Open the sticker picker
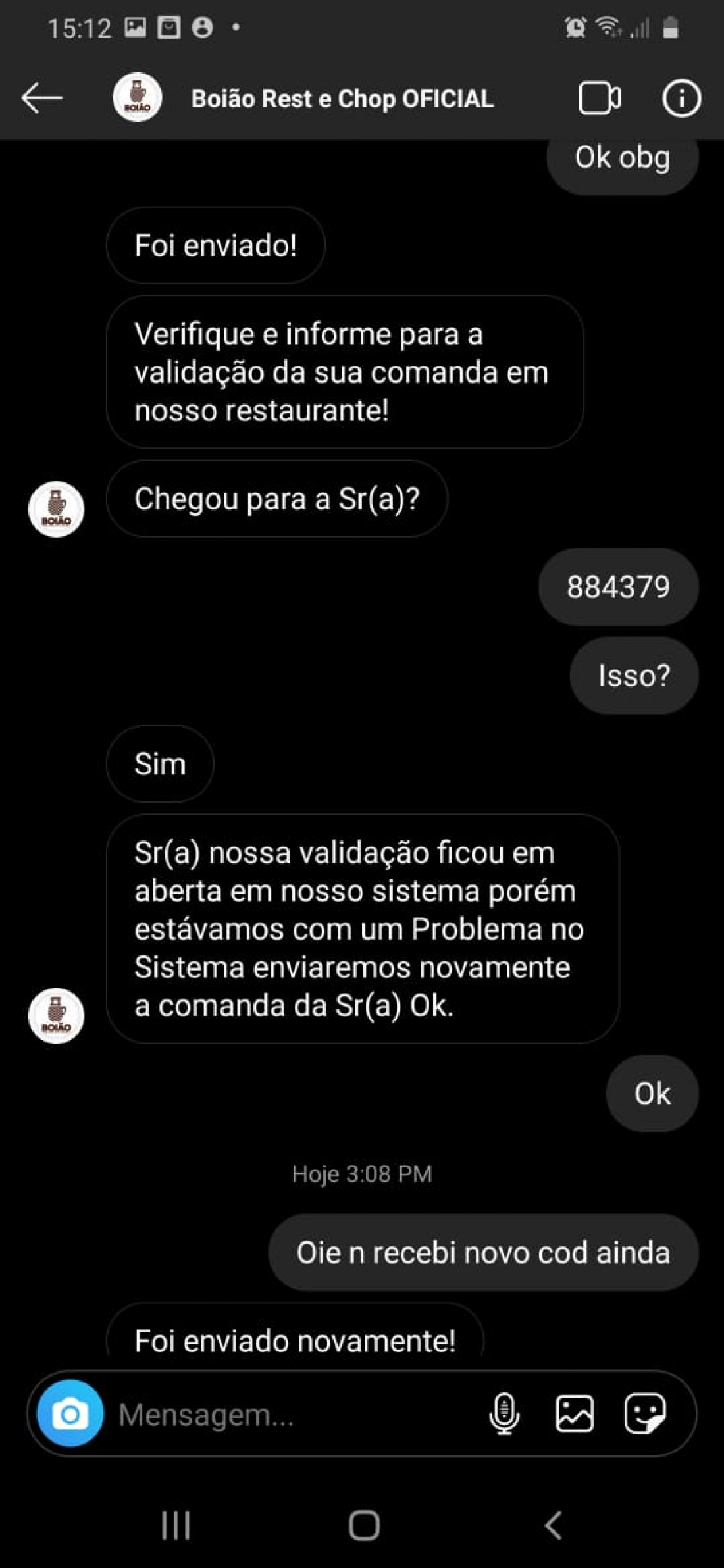The image size is (724, 1568). [x=645, y=1413]
